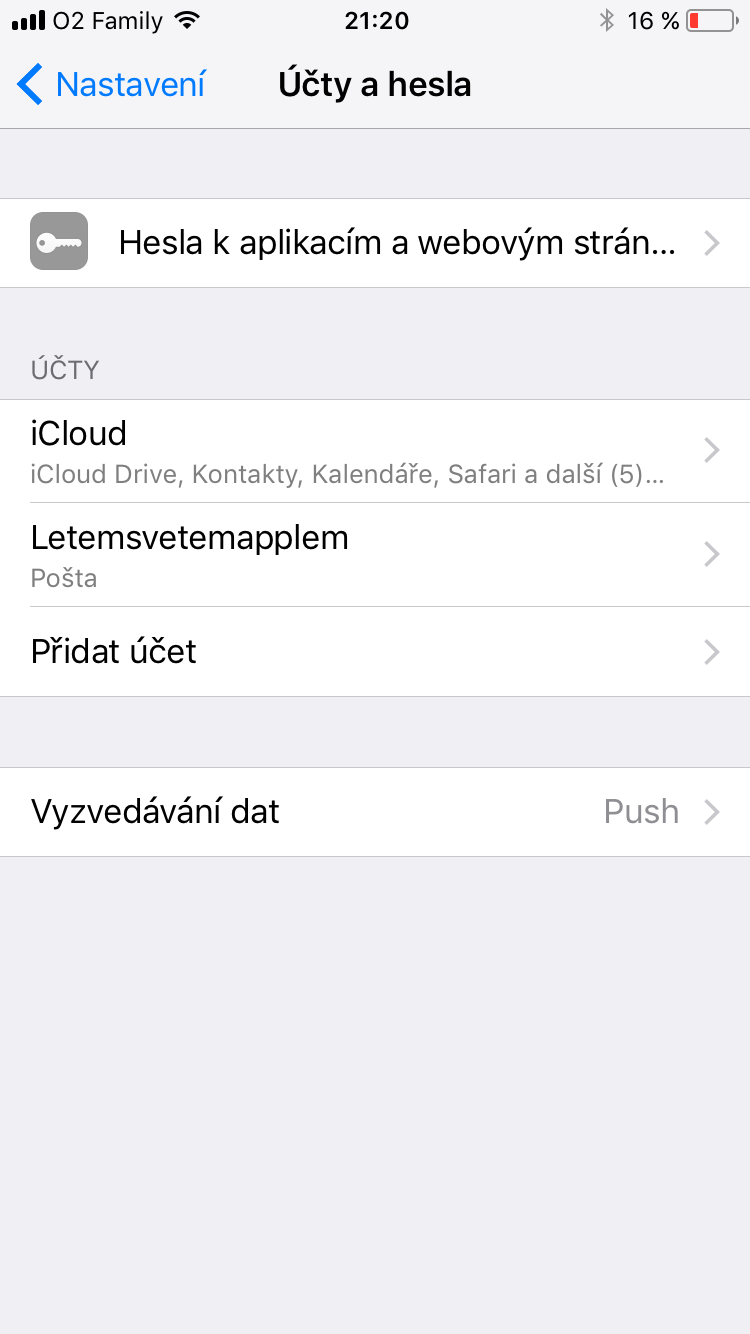The width and height of the screenshot is (750, 1334).
Task: Open Vyzvedávání dat settings
Action: tap(375, 812)
